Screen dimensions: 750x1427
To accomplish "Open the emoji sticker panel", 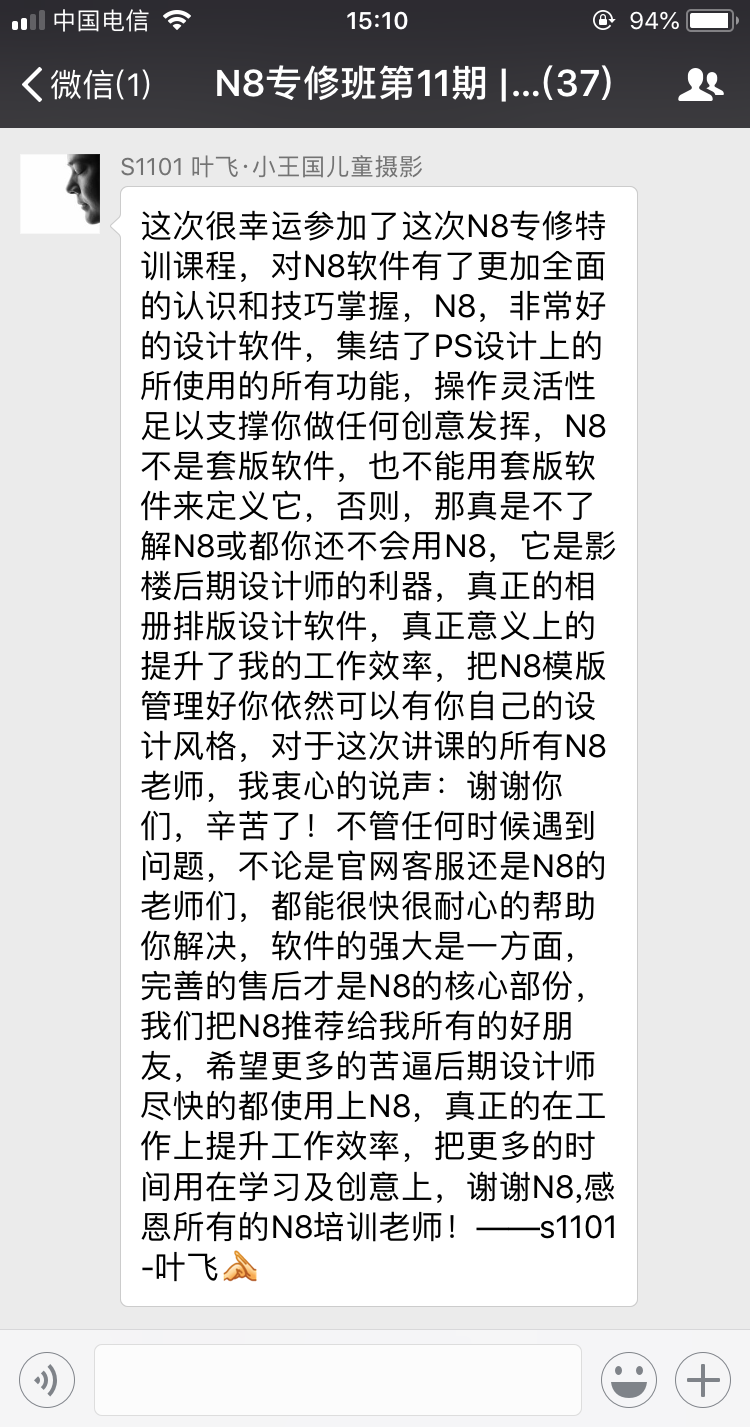I will point(628,1380).
